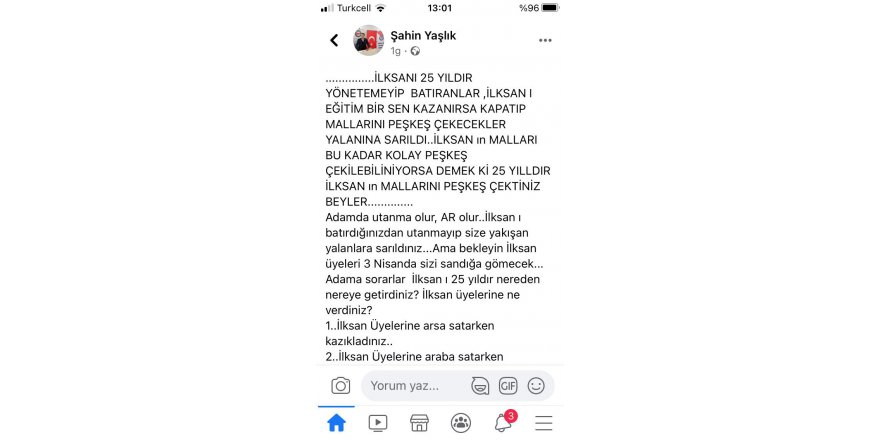Go back using the back arrow

click(334, 41)
